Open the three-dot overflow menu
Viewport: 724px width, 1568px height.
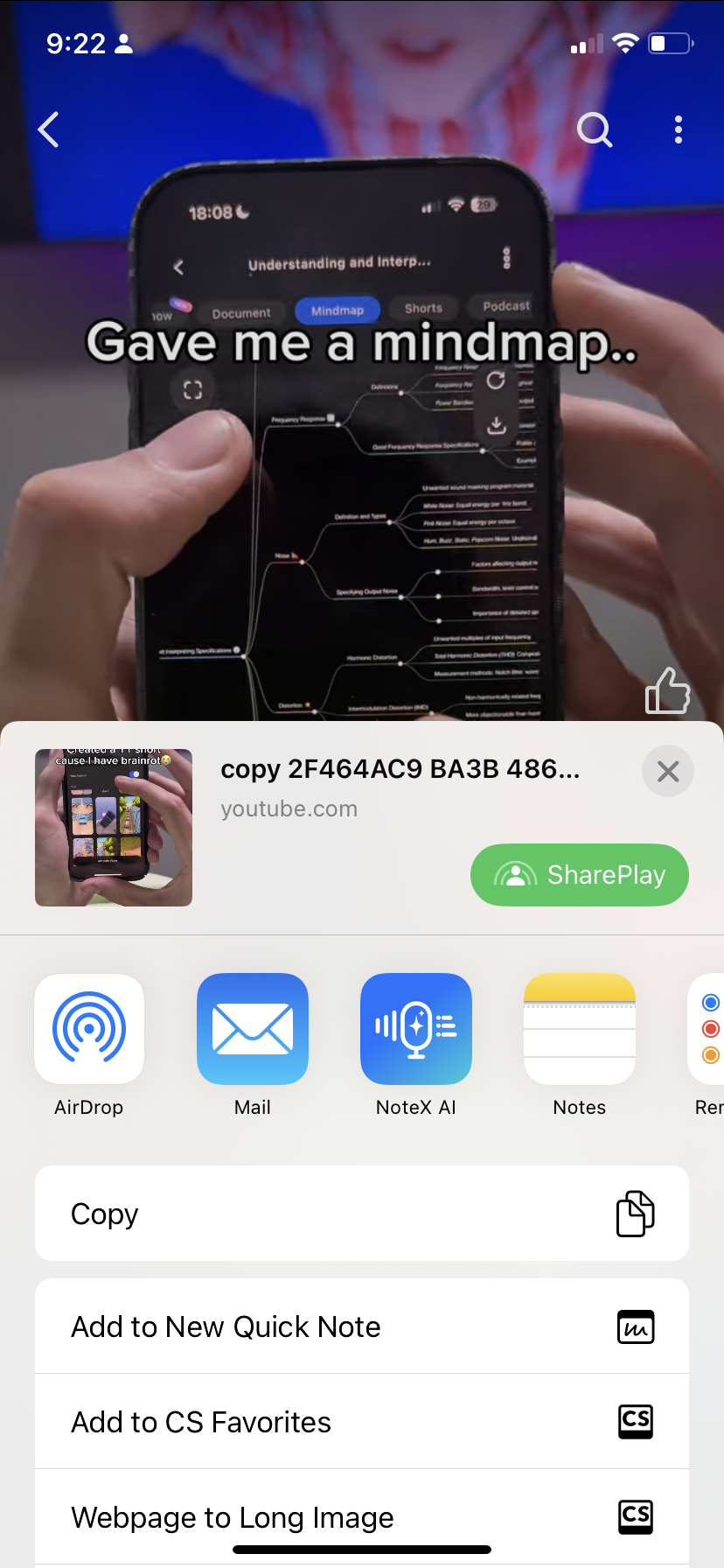click(x=678, y=129)
